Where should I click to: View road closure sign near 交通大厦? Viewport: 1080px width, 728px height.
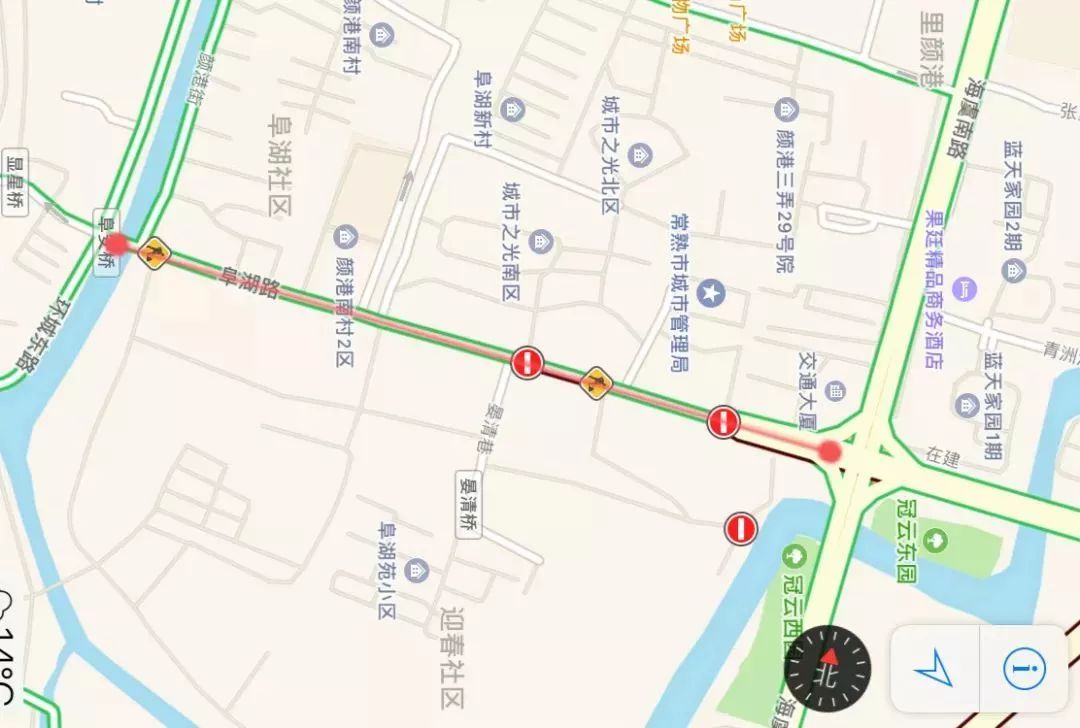pyautogui.click(x=723, y=421)
